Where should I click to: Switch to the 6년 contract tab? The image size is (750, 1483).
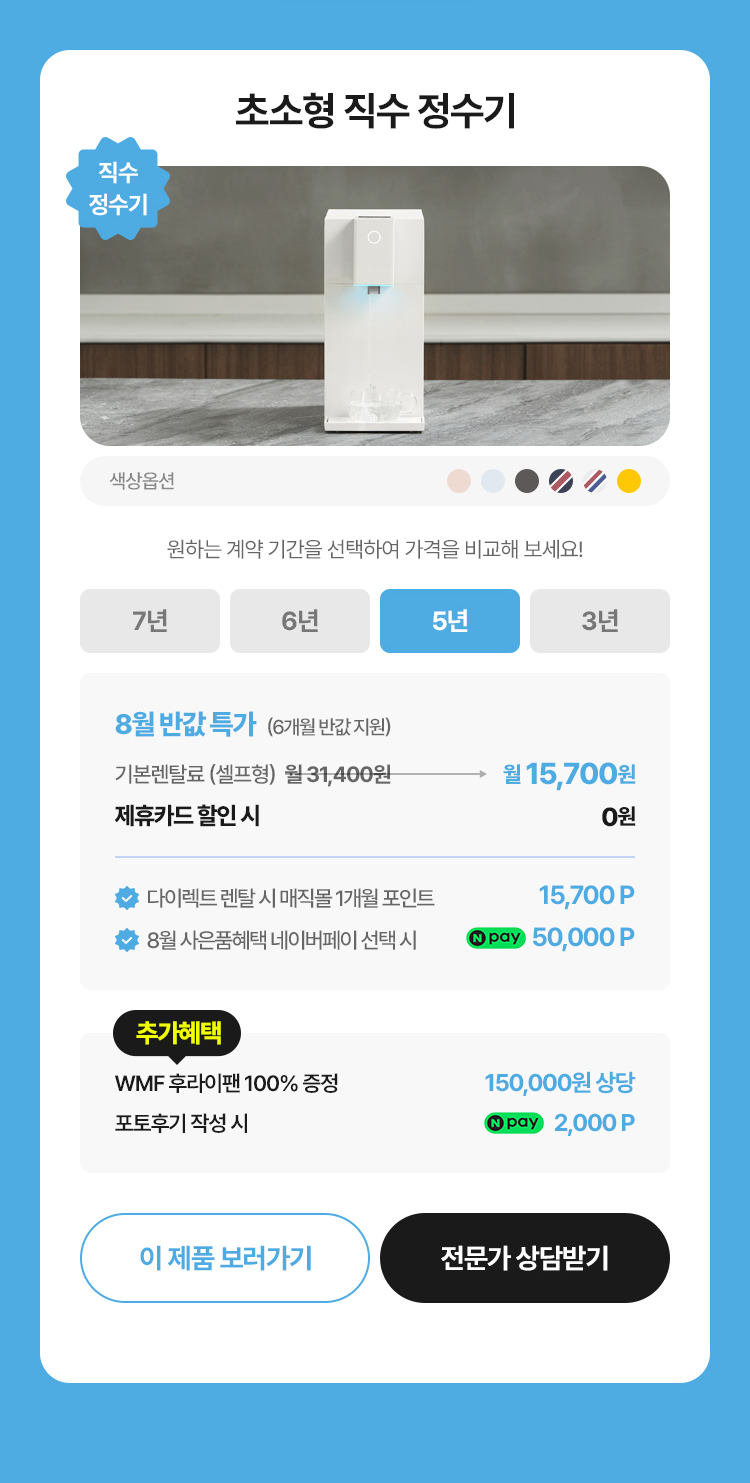click(300, 621)
